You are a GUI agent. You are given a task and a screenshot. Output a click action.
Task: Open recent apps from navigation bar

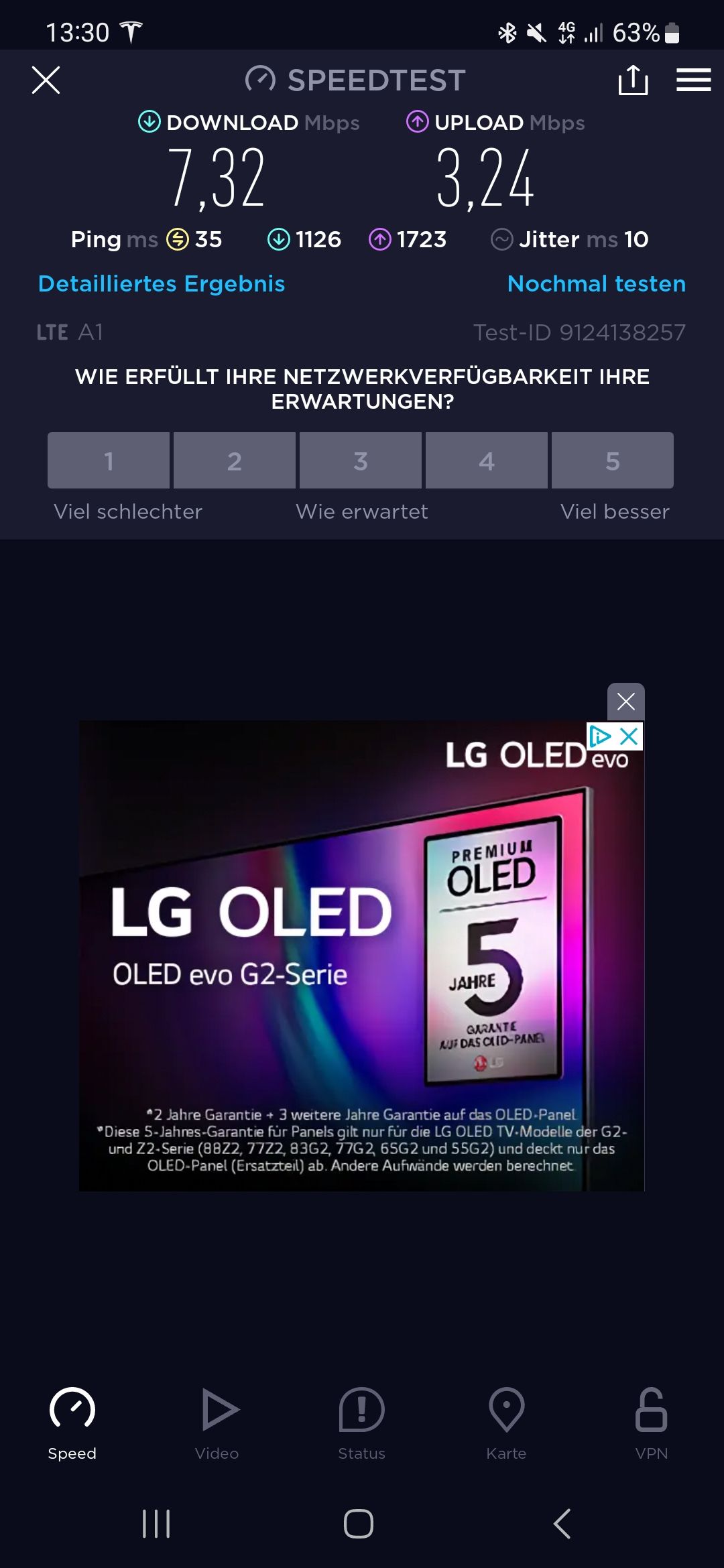click(x=156, y=1524)
